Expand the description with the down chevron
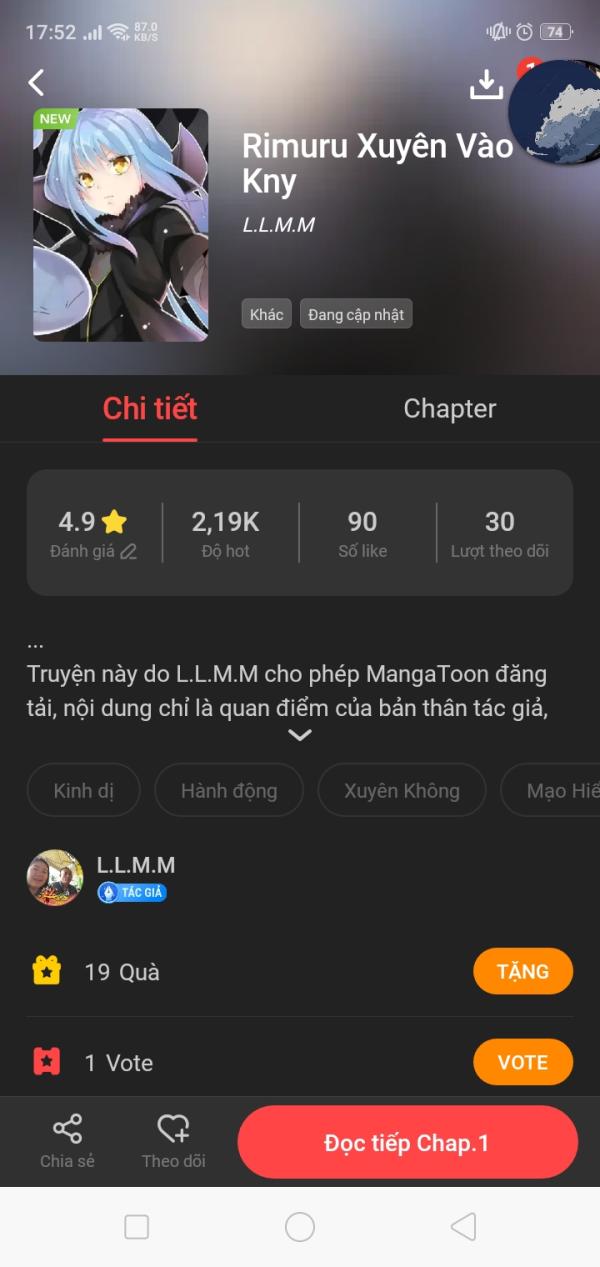 (x=300, y=735)
